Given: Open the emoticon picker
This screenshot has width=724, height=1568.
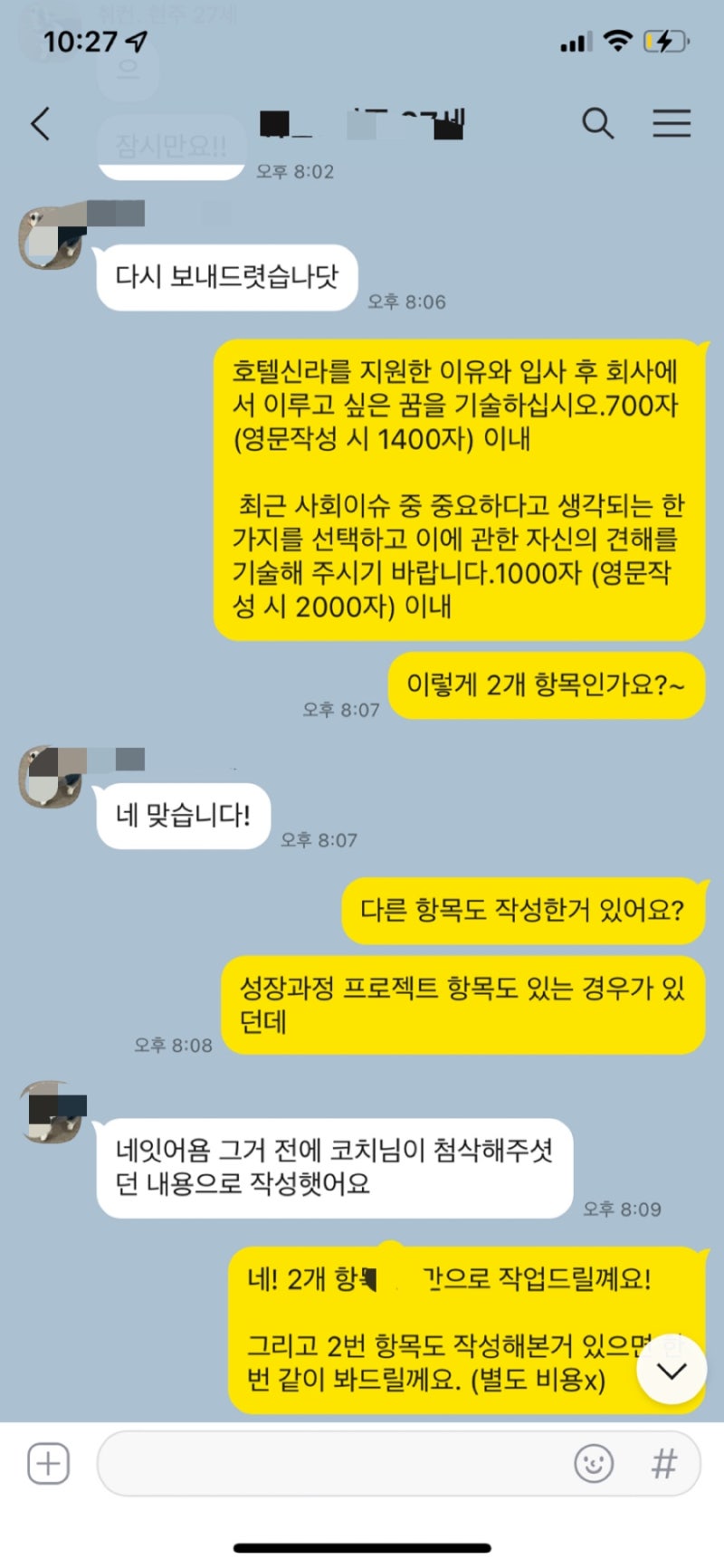Looking at the screenshot, I should click(x=594, y=1463).
